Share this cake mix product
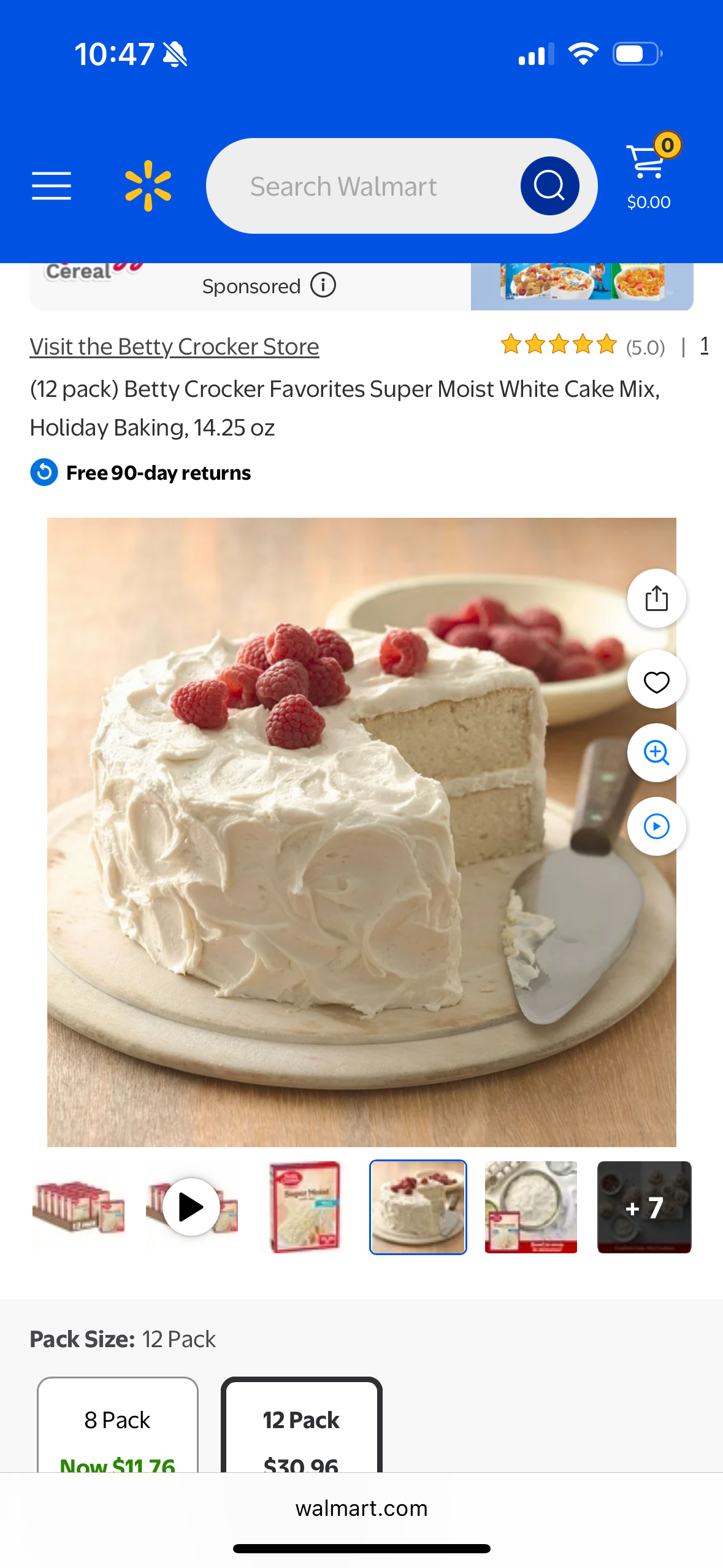Viewport: 723px width, 1568px height. tap(656, 598)
